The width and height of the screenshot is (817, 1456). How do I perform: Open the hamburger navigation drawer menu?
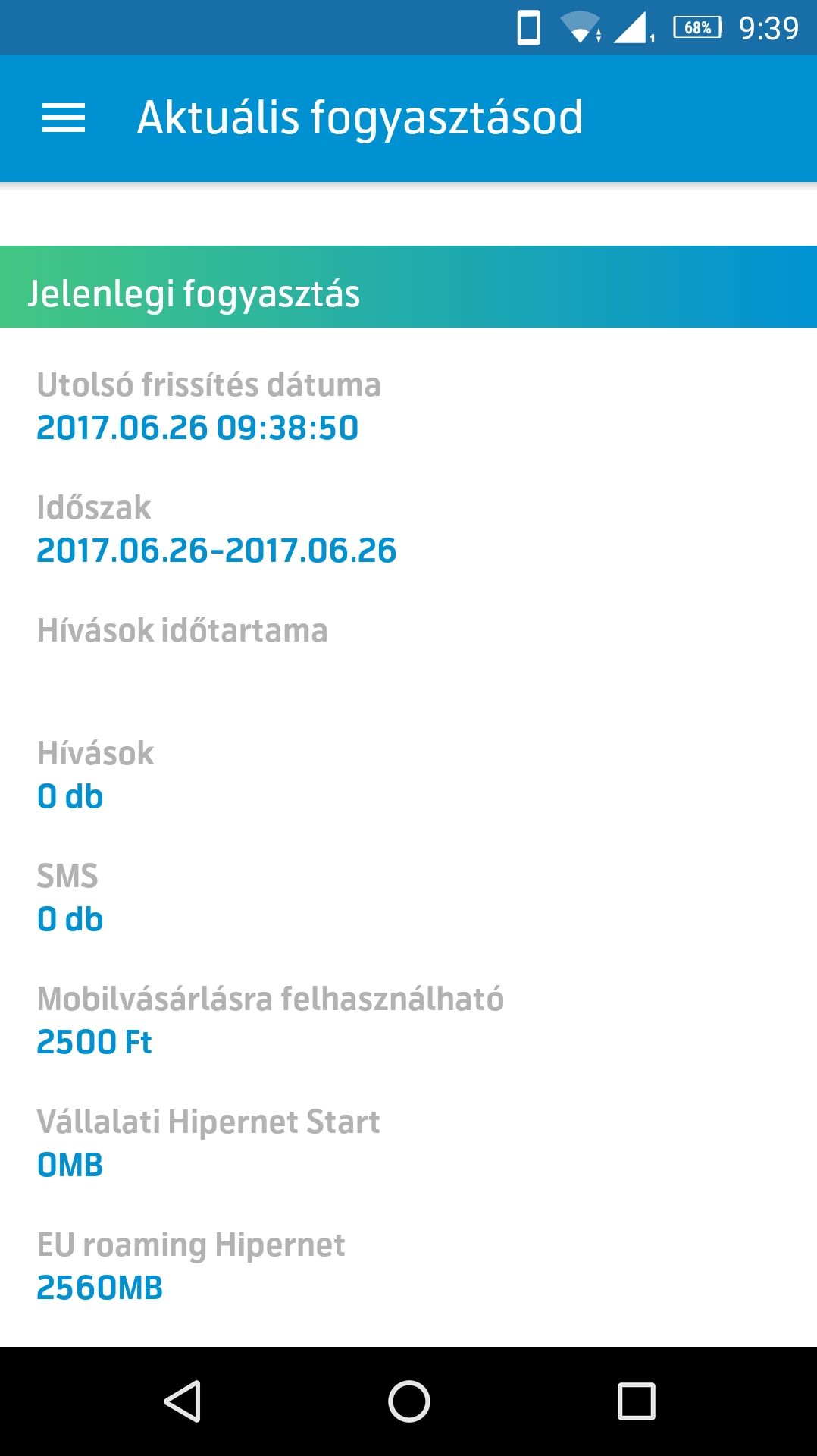[64, 118]
